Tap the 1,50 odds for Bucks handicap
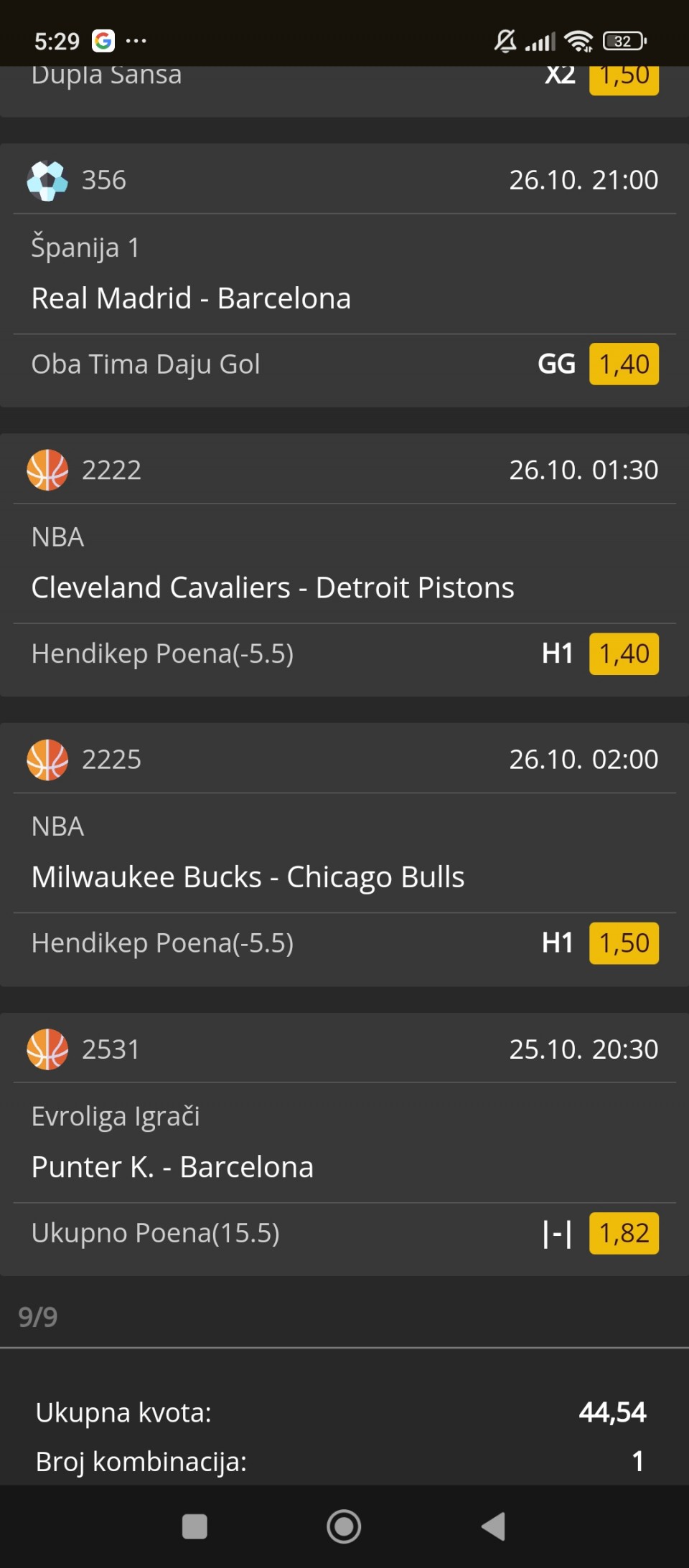 624,943
